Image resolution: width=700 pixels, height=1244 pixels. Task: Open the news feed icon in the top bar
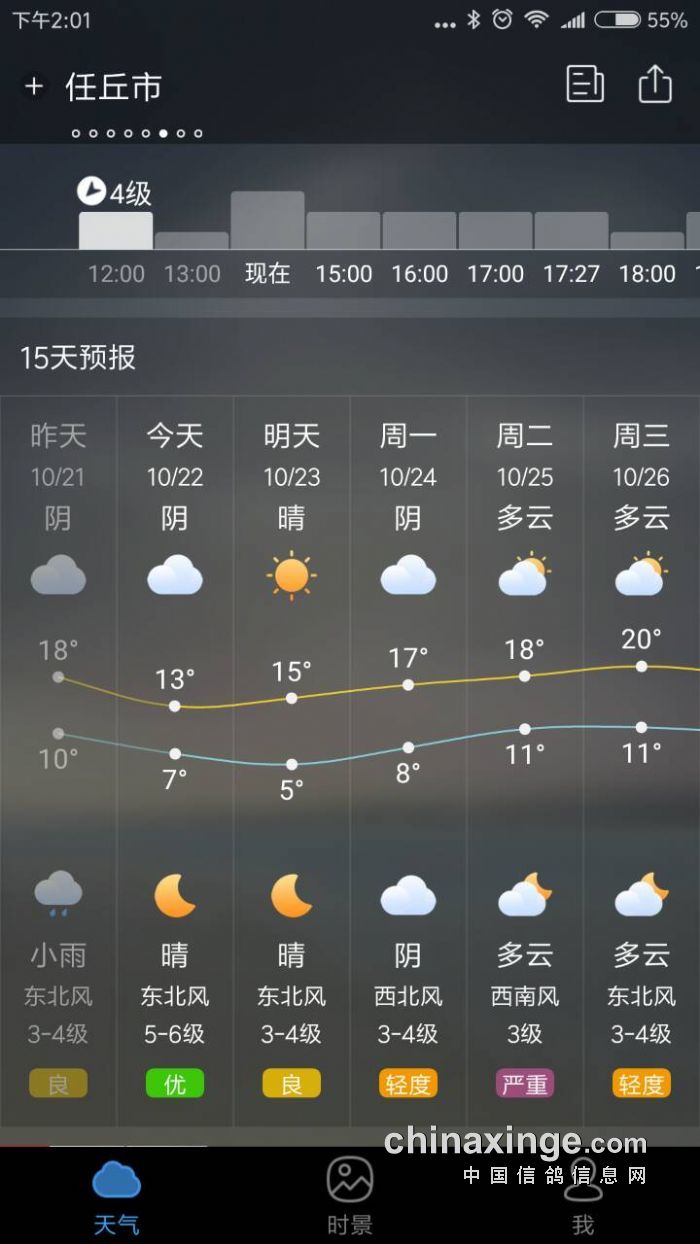pos(585,84)
